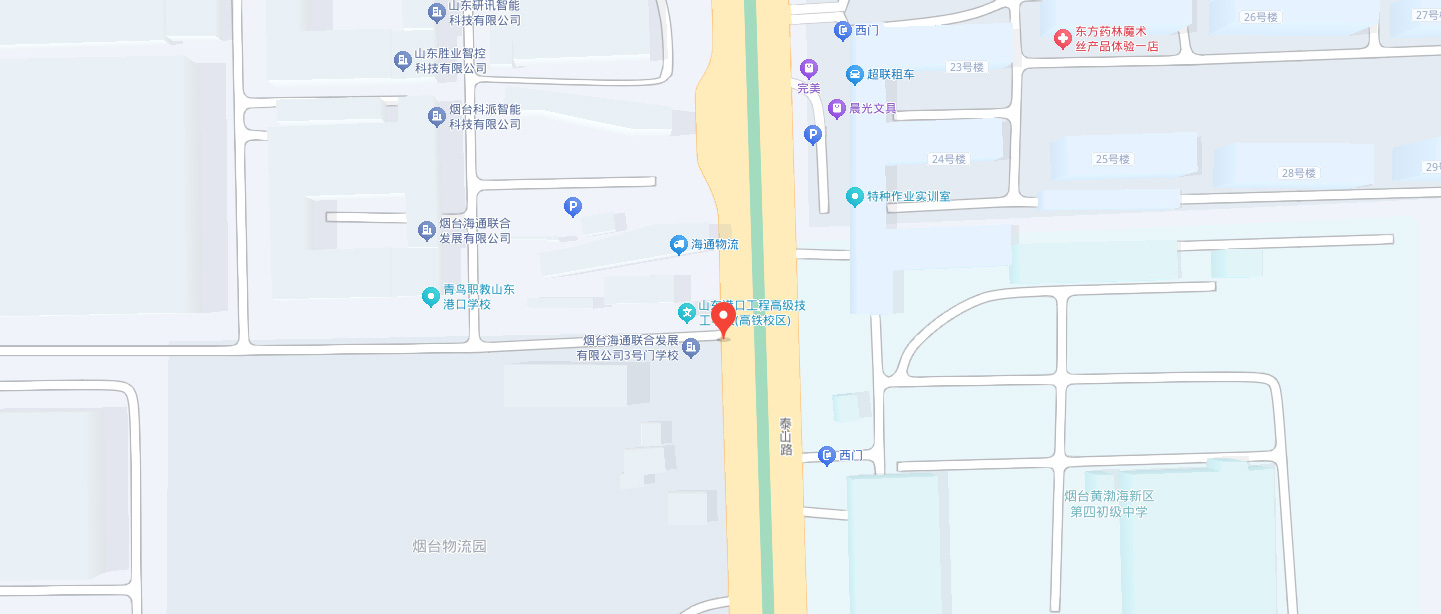Image resolution: width=1441 pixels, height=614 pixels.
Task: Open the 特种作业实训室 marker
Action: pyautogui.click(x=854, y=197)
